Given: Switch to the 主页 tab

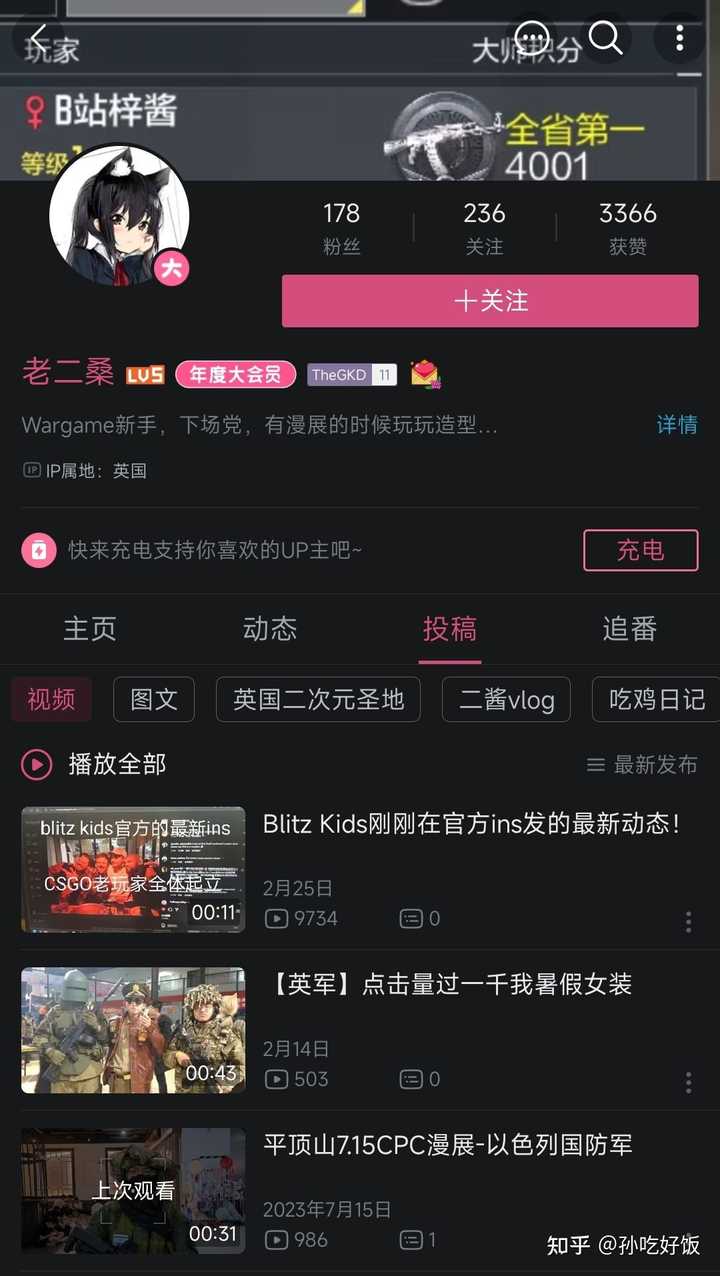Looking at the screenshot, I should coord(90,628).
